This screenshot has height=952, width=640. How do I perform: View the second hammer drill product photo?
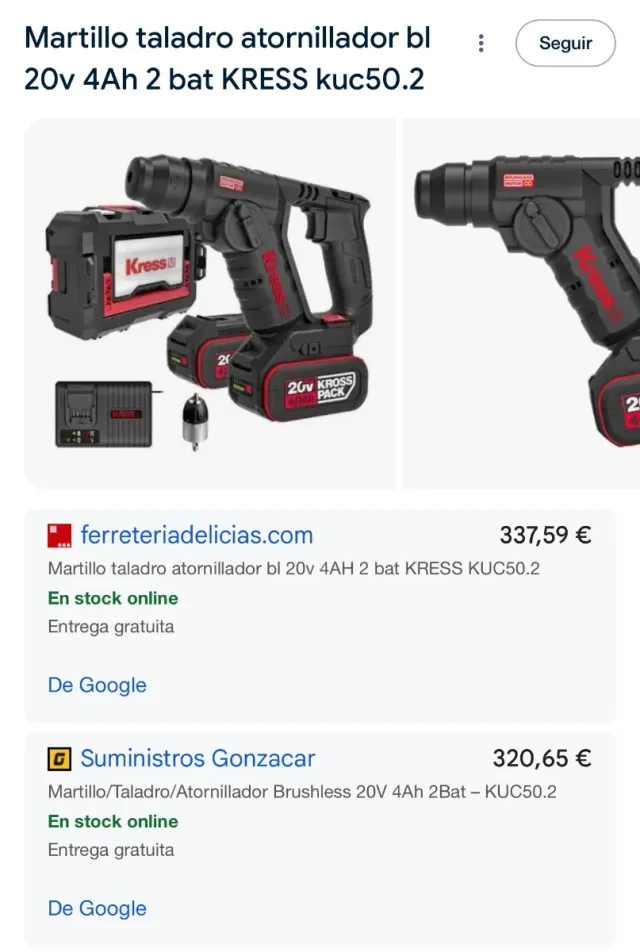pyautogui.click(x=522, y=303)
